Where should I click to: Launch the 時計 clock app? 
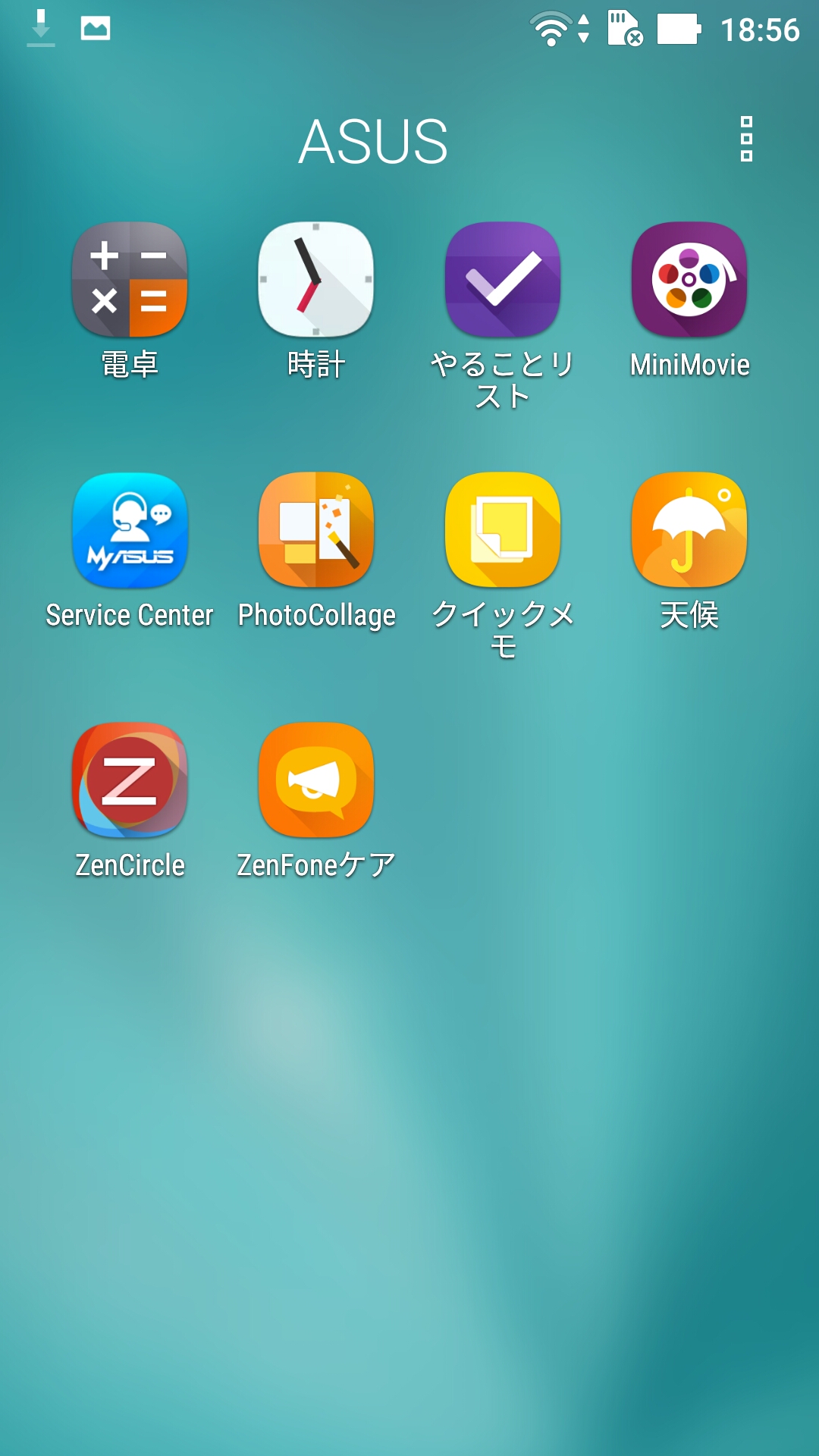point(316,279)
